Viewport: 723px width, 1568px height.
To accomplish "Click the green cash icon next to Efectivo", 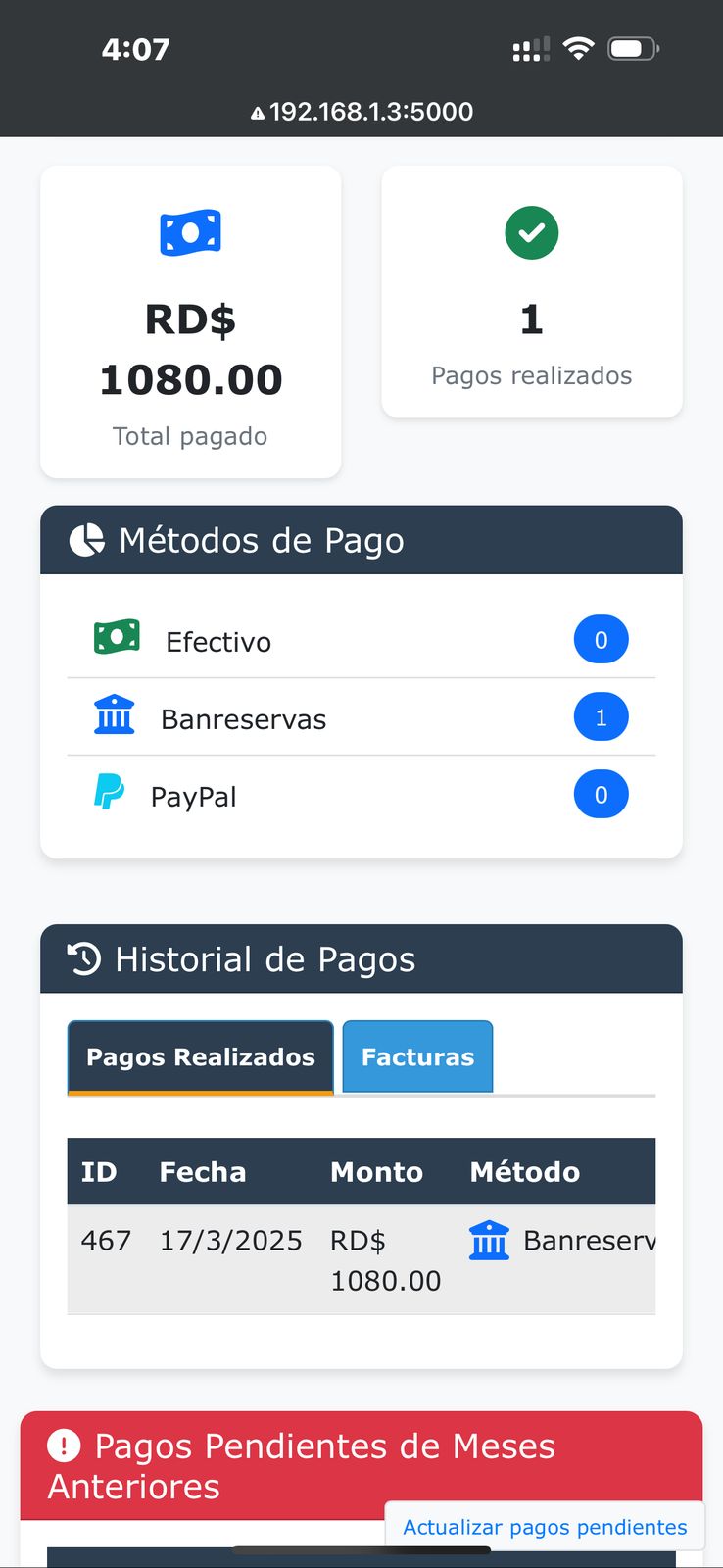I will (x=115, y=637).
